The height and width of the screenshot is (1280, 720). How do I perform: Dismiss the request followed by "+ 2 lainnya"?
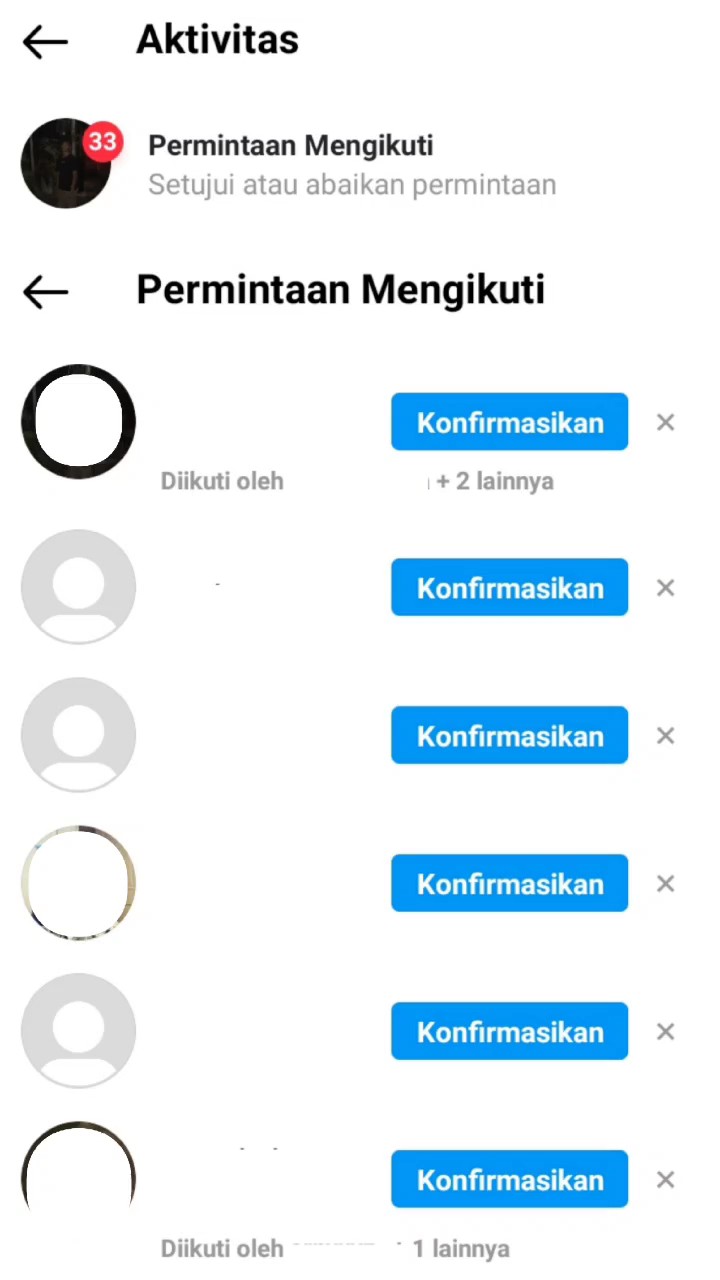666,422
